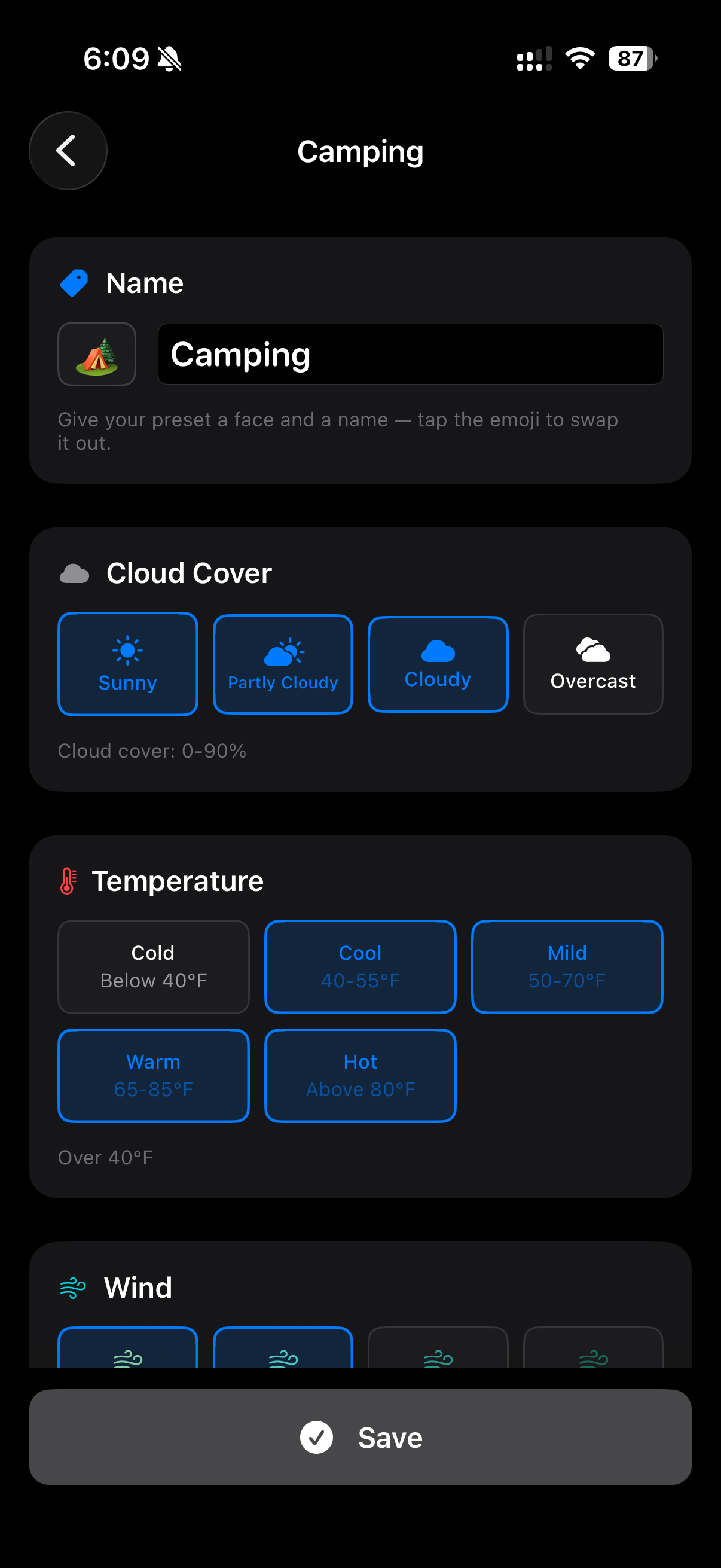Image resolution: width=721 pixels, height=1568 pixels.
Task: Unselect the Warm 65-85°F range
Action: coord(153,1075)
